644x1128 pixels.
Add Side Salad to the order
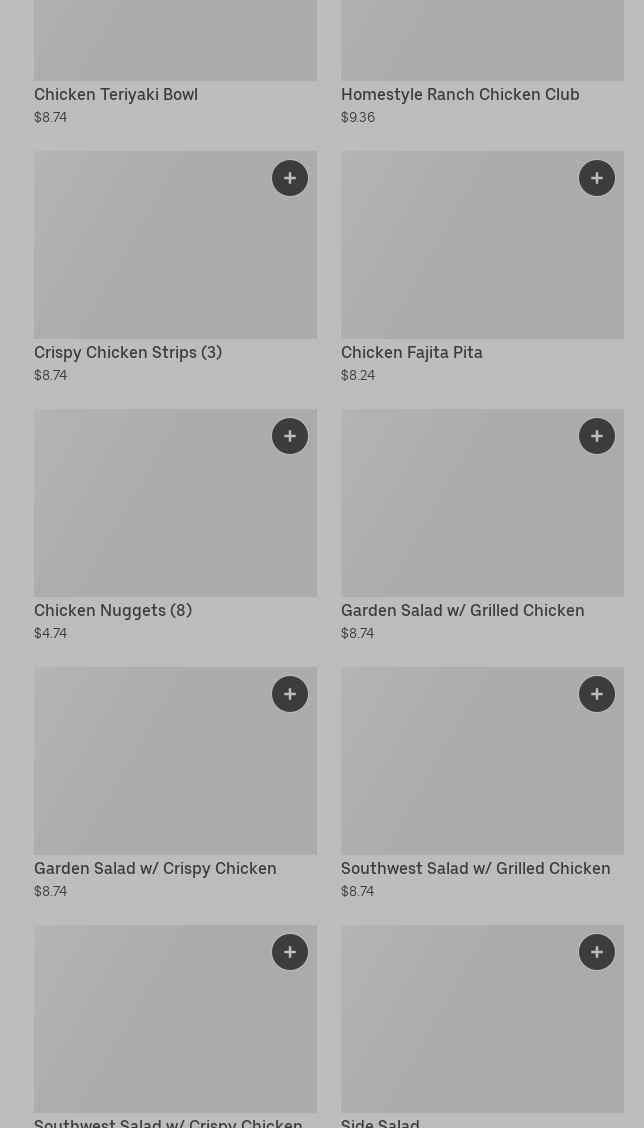pyautogui.click(x=597, y=952)
